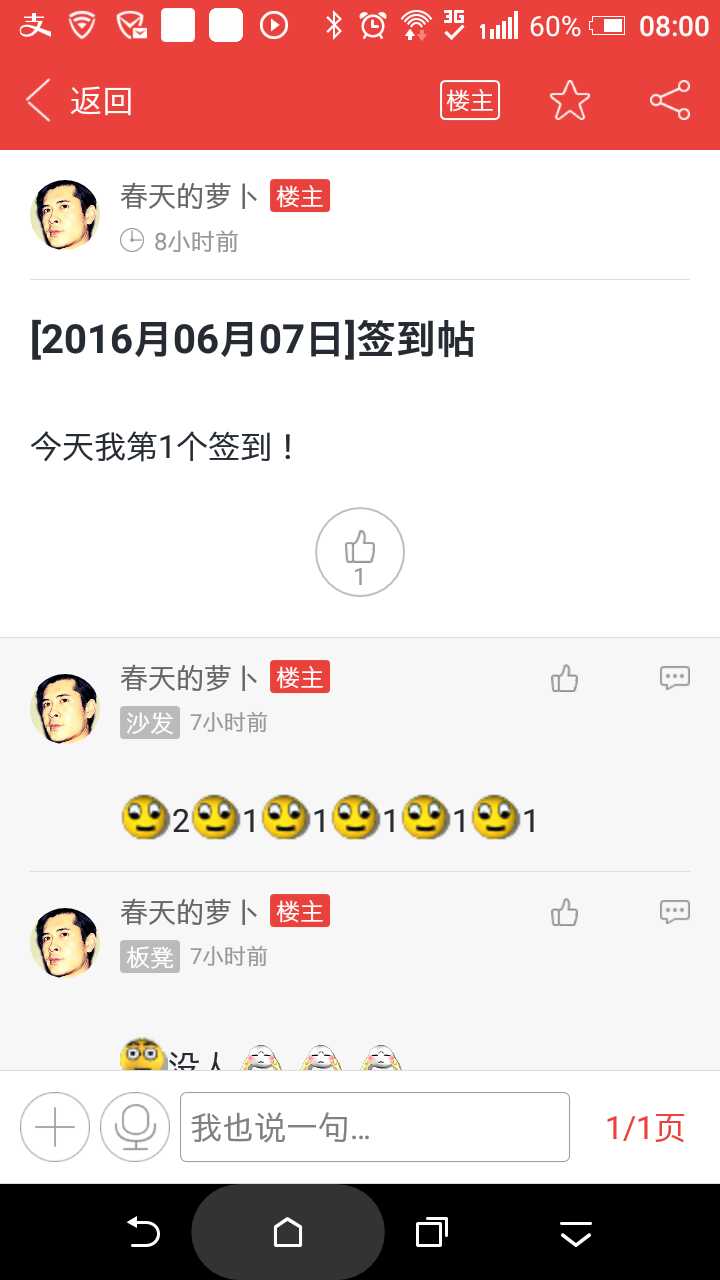Open the original poster's avatar at top
Image resolution: width=720 pixels, height=1280 pixels.
click(66, 215)
